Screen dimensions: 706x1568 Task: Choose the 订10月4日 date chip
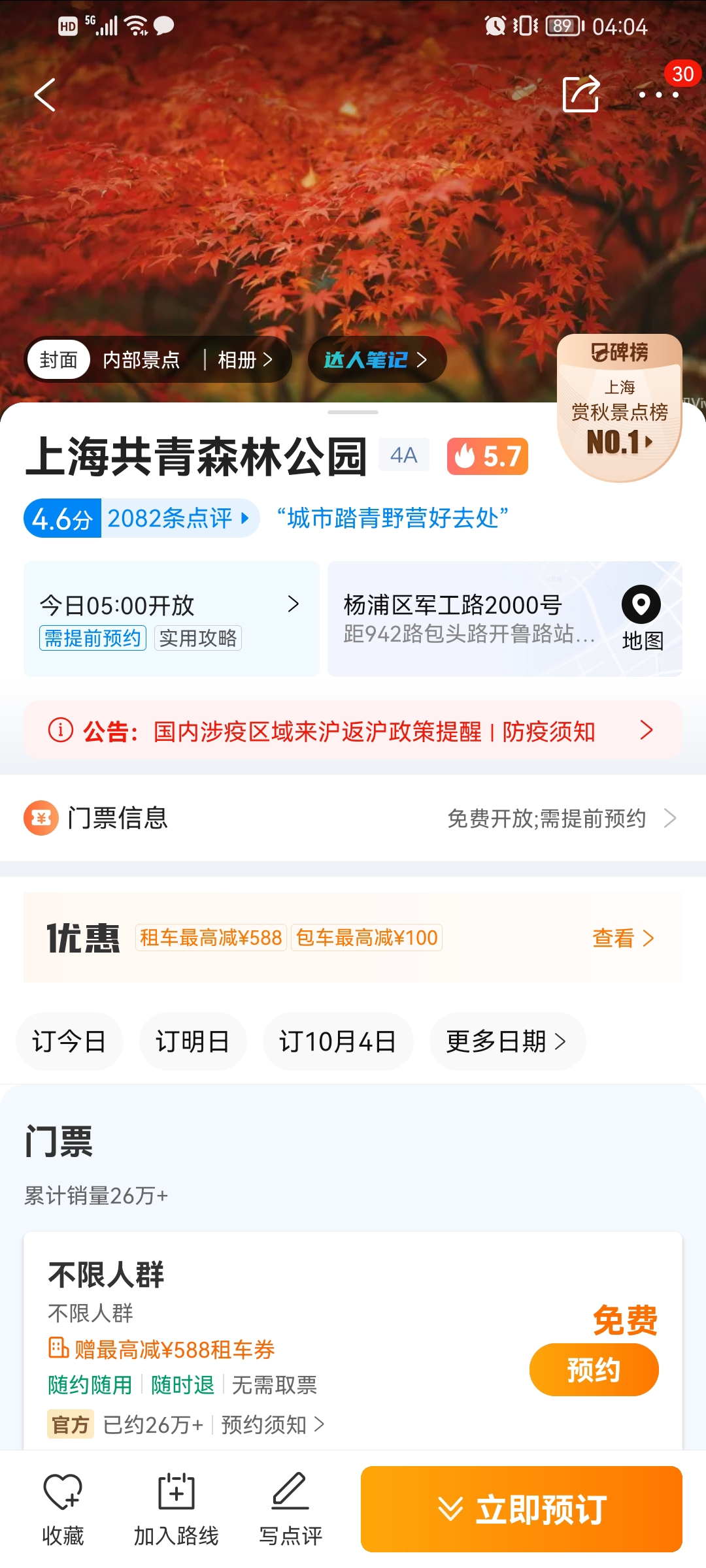[338, 1041]
